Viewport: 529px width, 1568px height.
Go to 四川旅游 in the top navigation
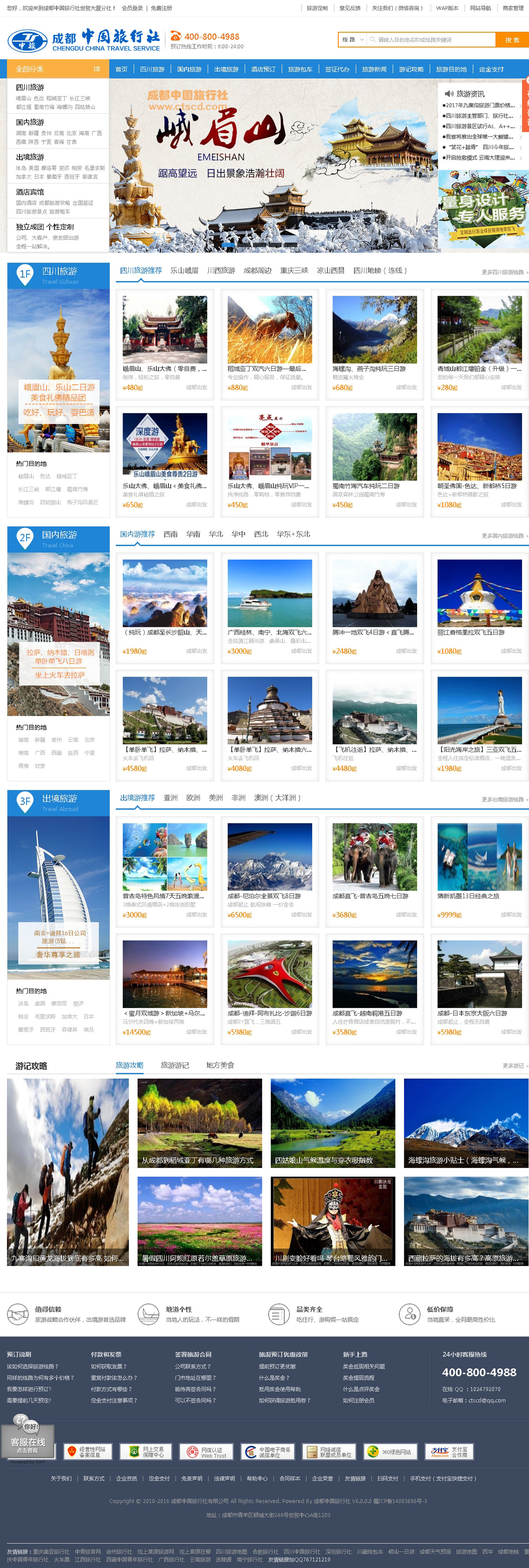coord(152,69)
